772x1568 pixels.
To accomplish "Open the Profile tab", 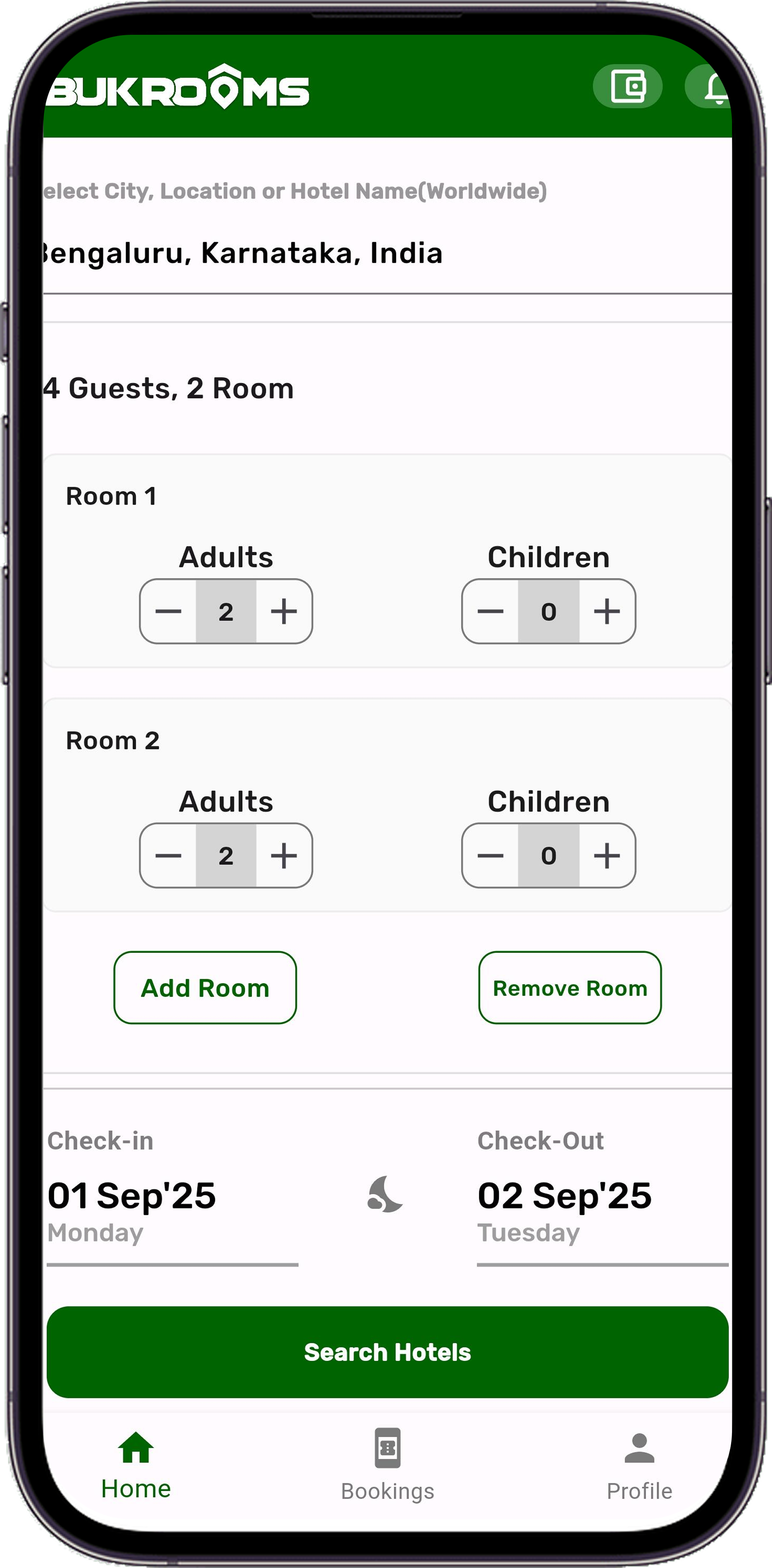I will coord(639,1465).
